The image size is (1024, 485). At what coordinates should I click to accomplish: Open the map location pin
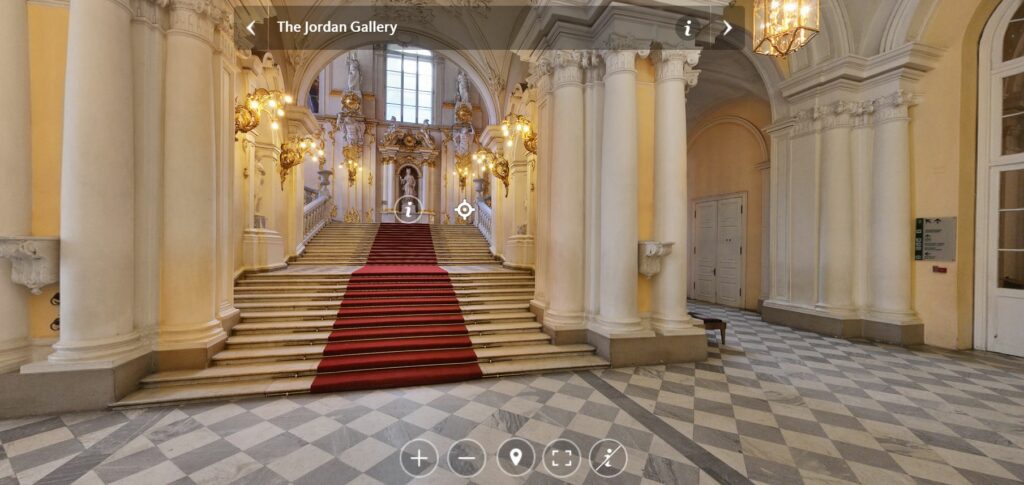click(x=515, y=458)
